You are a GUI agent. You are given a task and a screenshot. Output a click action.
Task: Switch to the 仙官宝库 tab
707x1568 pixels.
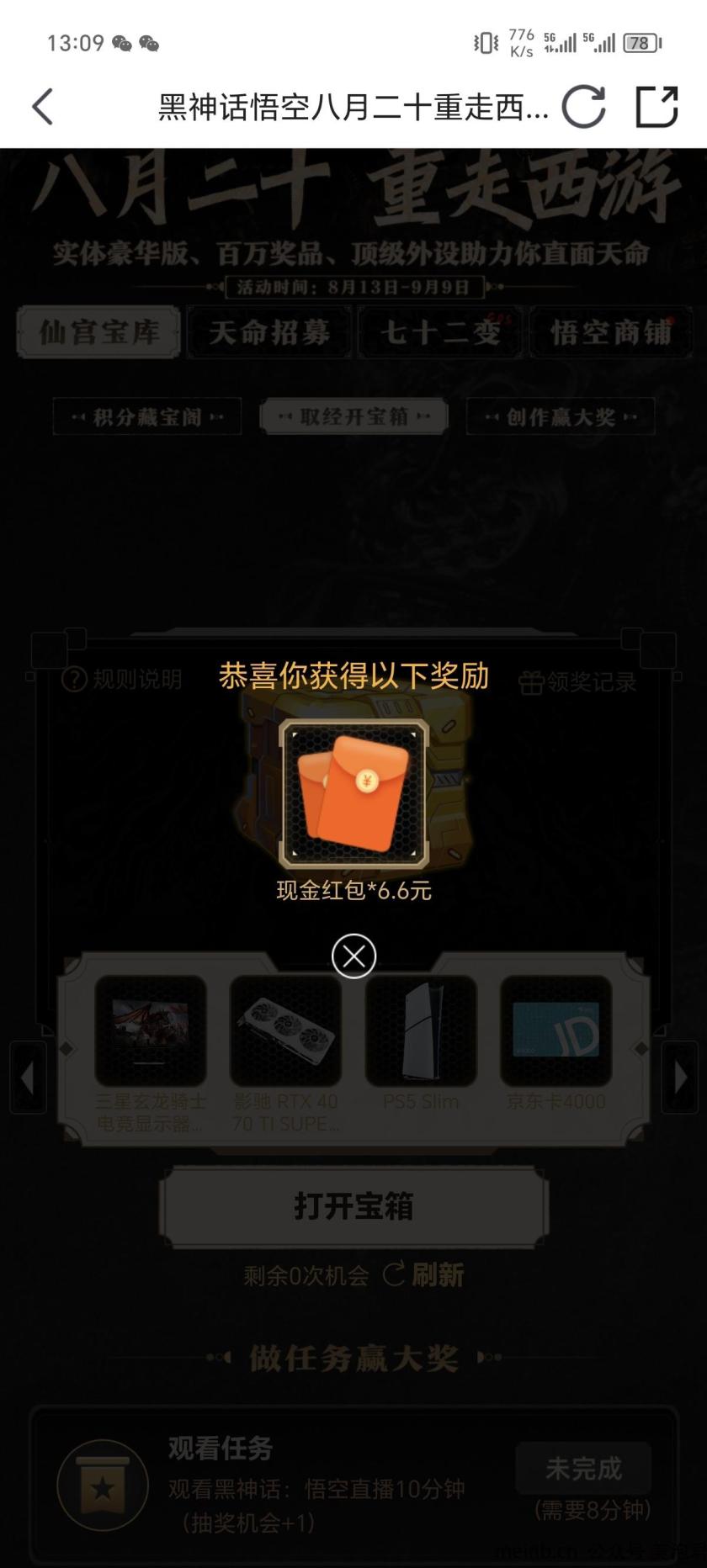[99, 332]
